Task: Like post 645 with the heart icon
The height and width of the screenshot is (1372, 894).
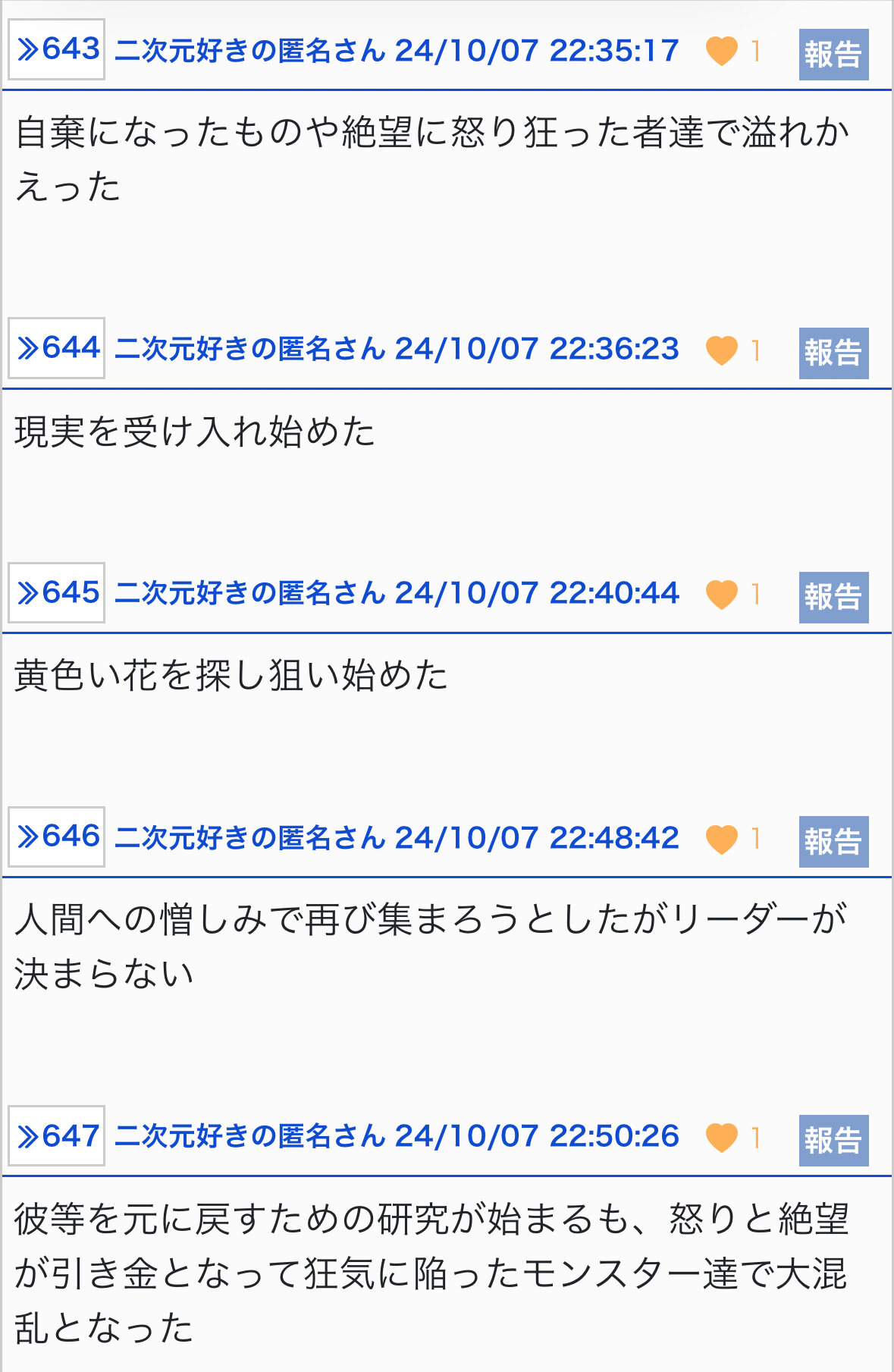Action: [721, 595]
